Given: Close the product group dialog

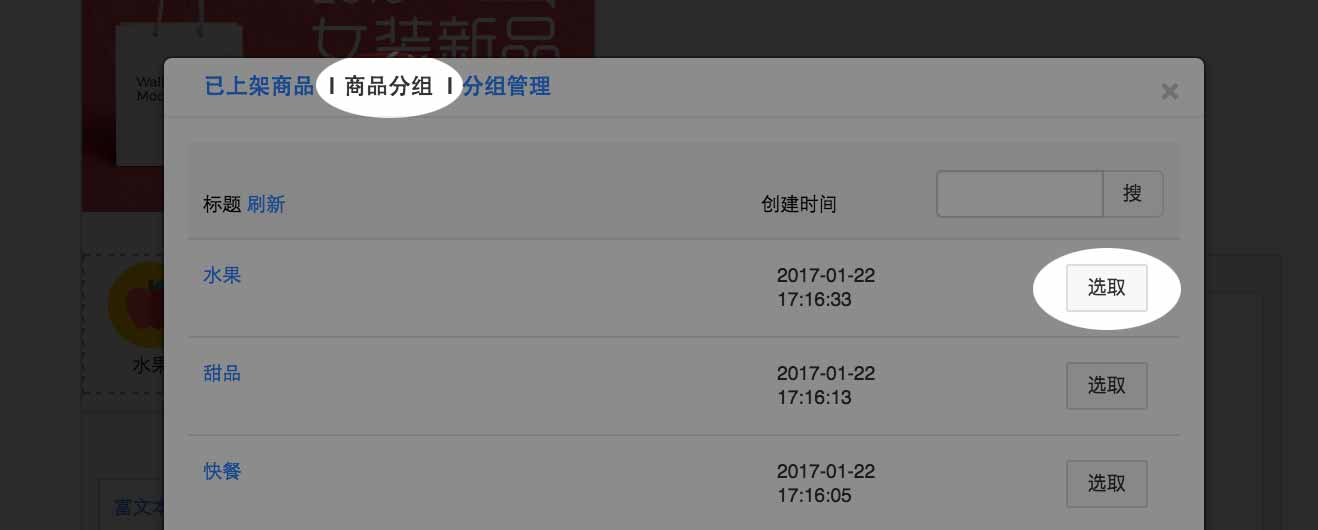Looking at the screenshot, I should point(1169,92).
